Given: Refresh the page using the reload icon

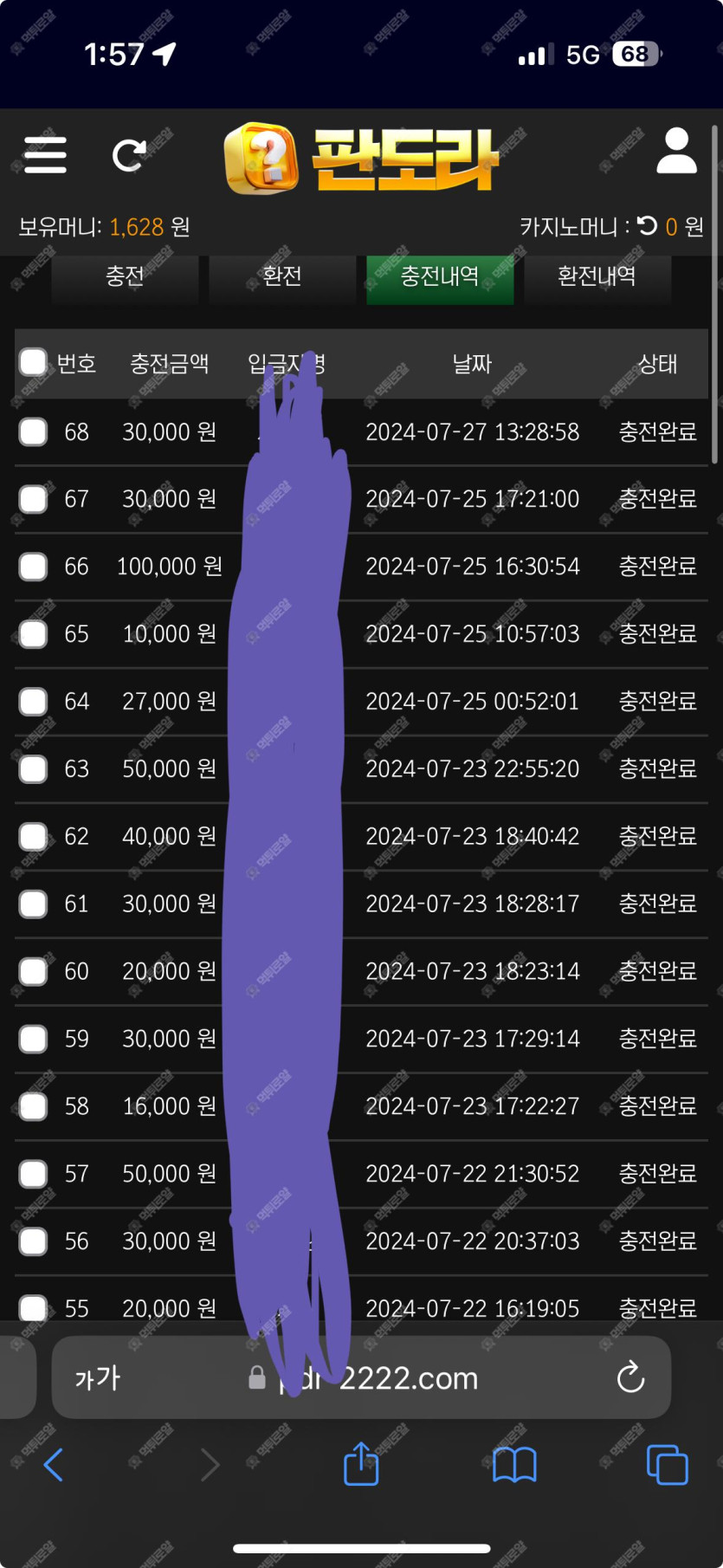Looking at the screenshot, I should point(129,156).
